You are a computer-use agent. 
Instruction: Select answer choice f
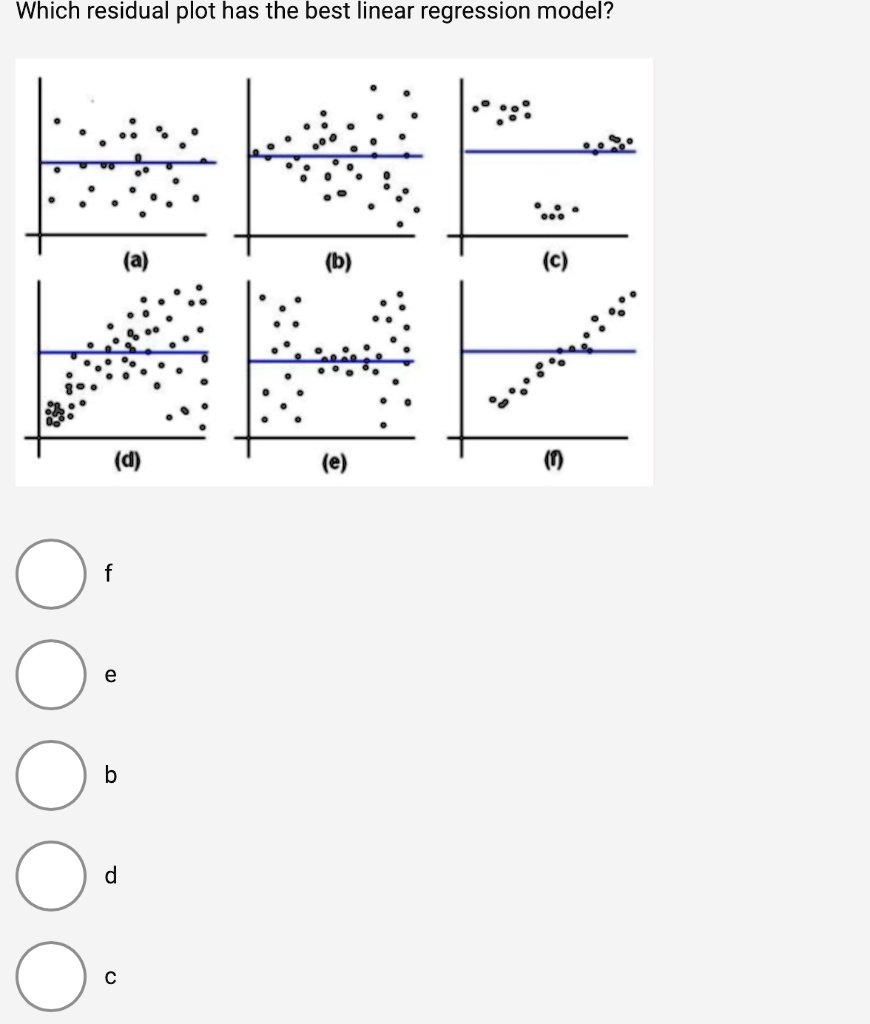point(48,572)
